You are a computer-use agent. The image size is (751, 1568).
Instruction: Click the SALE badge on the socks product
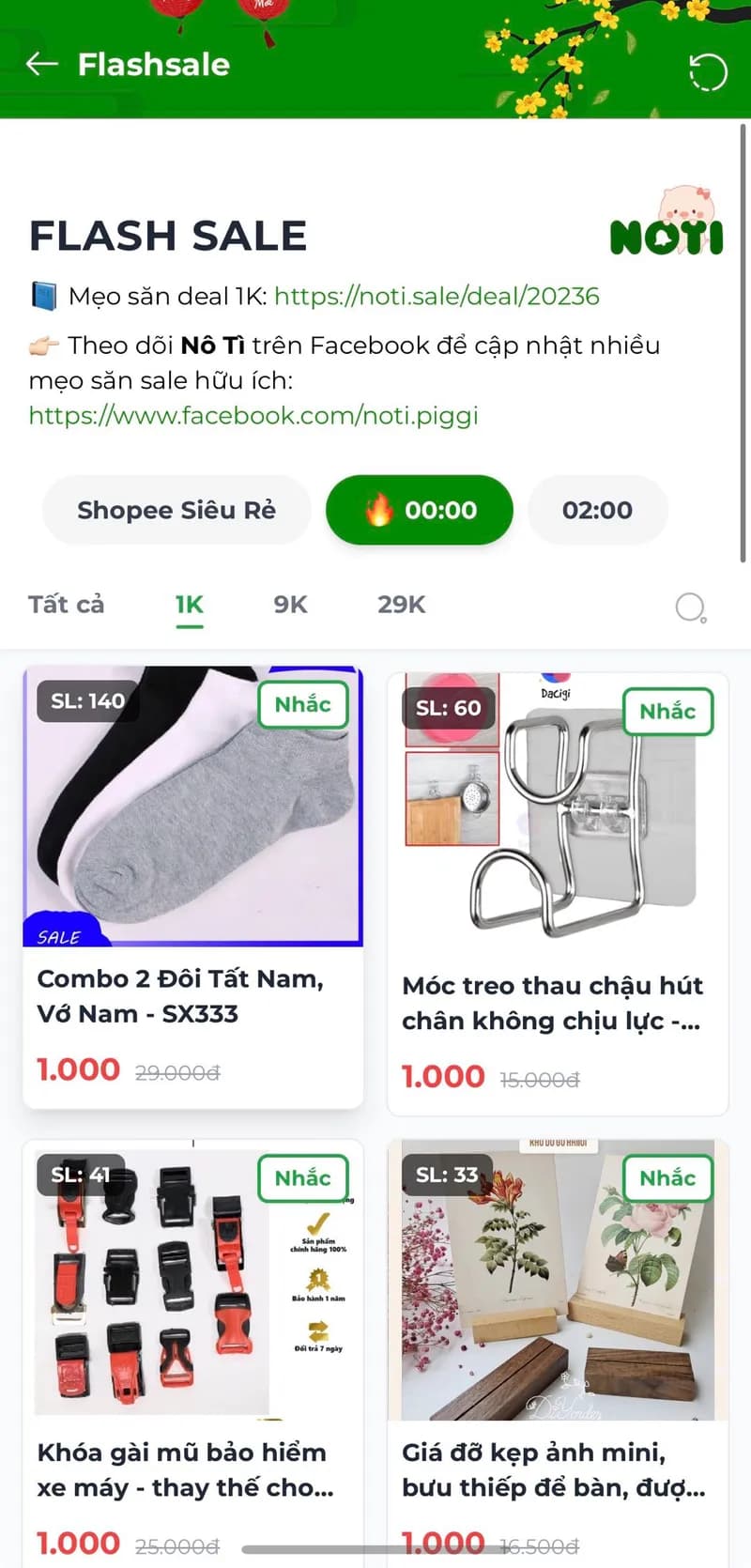(x=59, y=936)
